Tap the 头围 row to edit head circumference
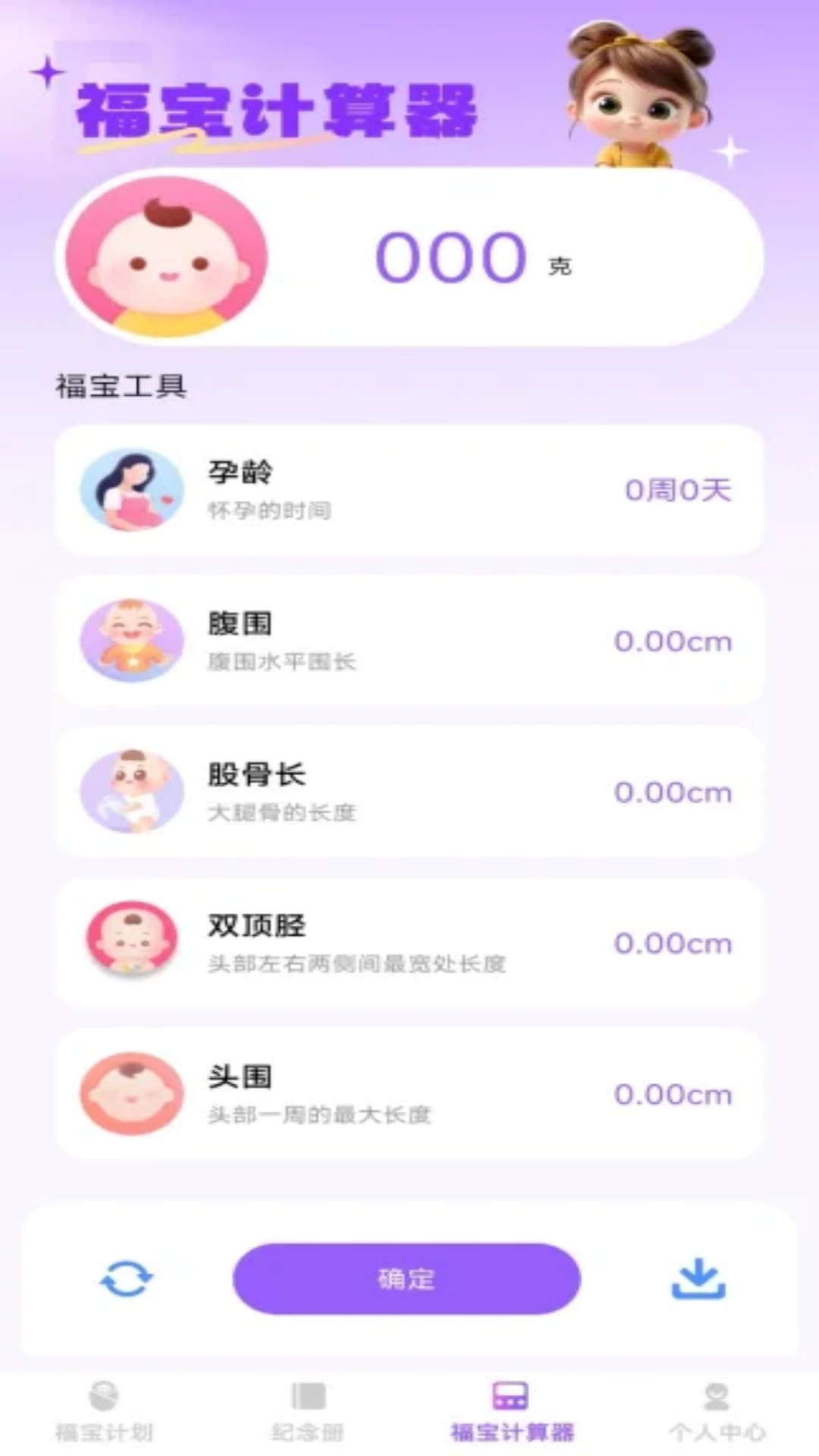The height and width of the screenshot is (1456, 819). (x=409, y=1095)
